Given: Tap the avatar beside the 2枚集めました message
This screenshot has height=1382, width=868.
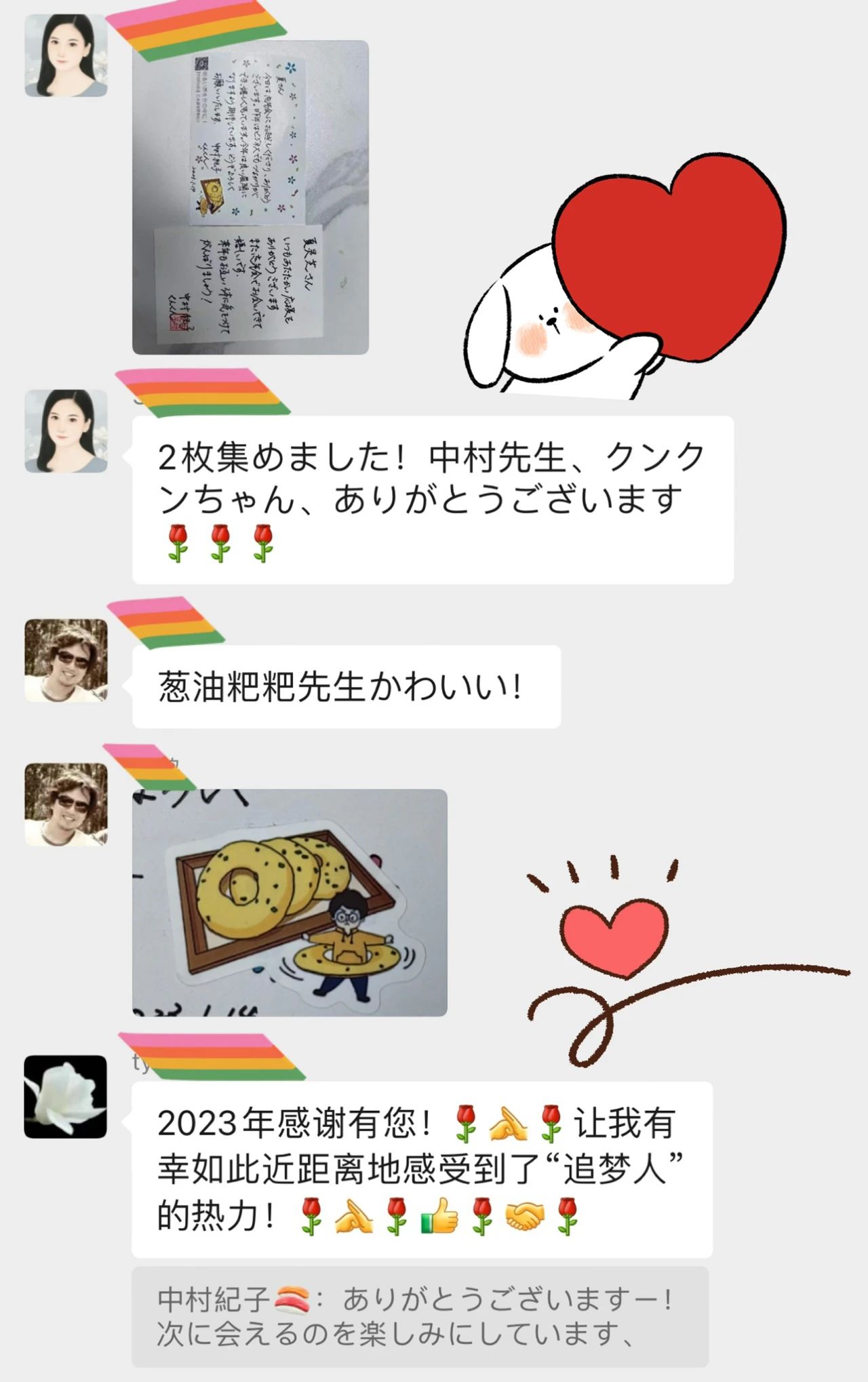Looking at the screenshot, I should point(66,431).
